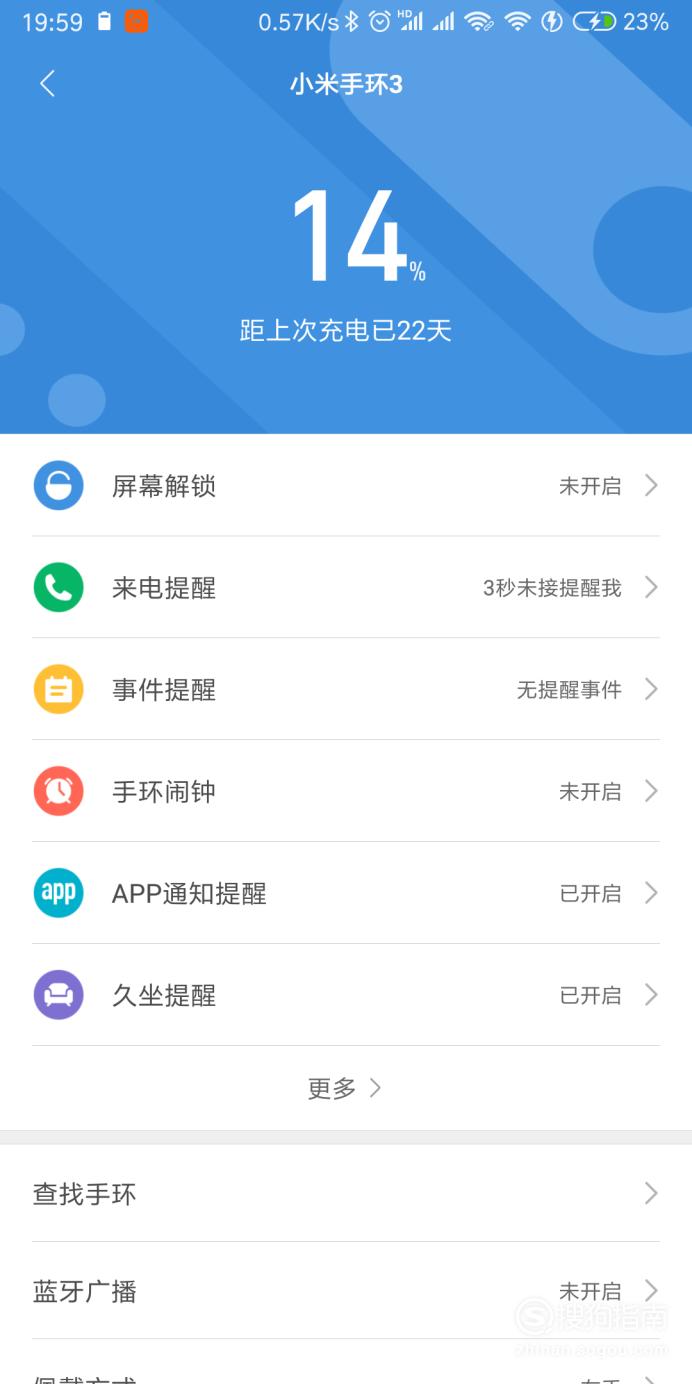692x1384 pixels.
Task: Open 手环闹钟 settings
Action: [x=346, y=792]
